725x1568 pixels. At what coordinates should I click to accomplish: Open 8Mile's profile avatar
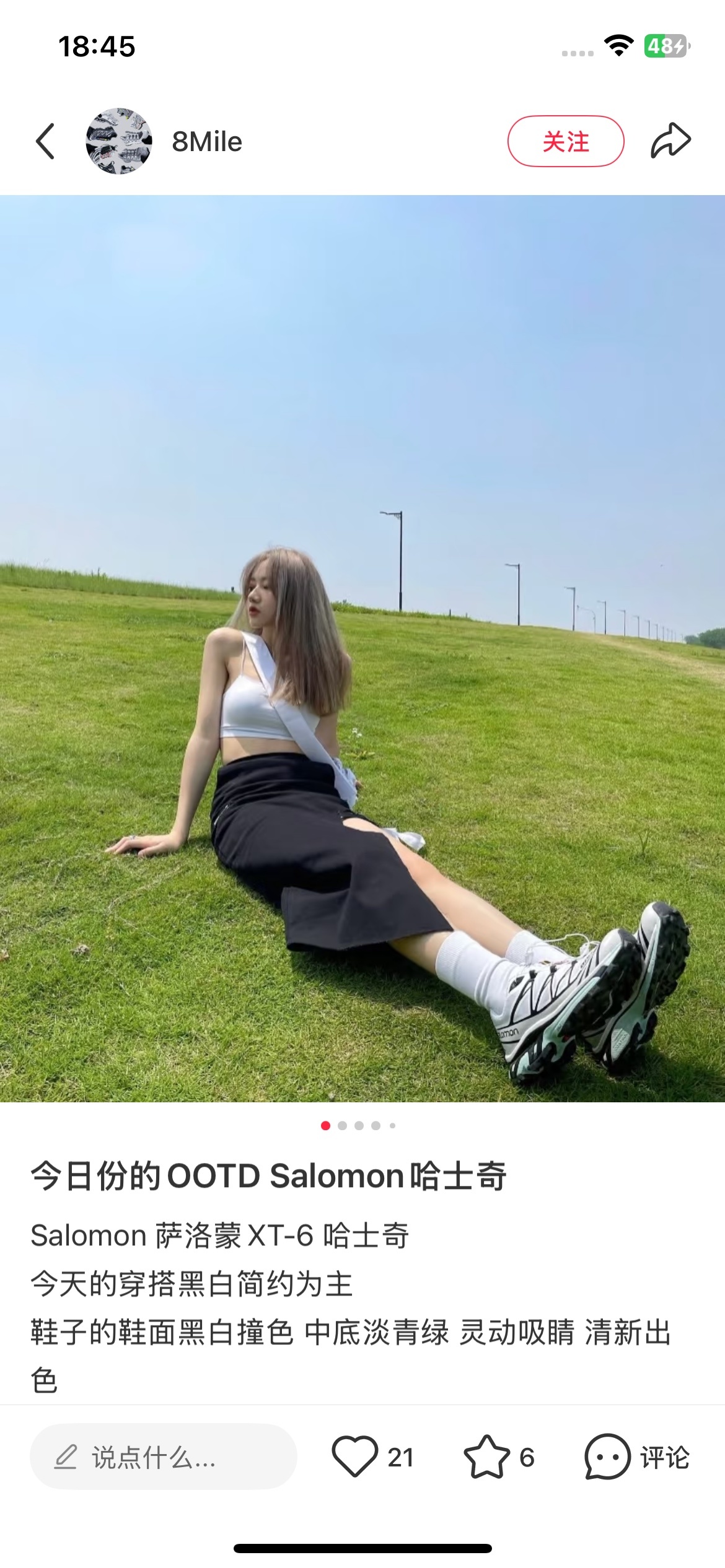coord(119,141)
